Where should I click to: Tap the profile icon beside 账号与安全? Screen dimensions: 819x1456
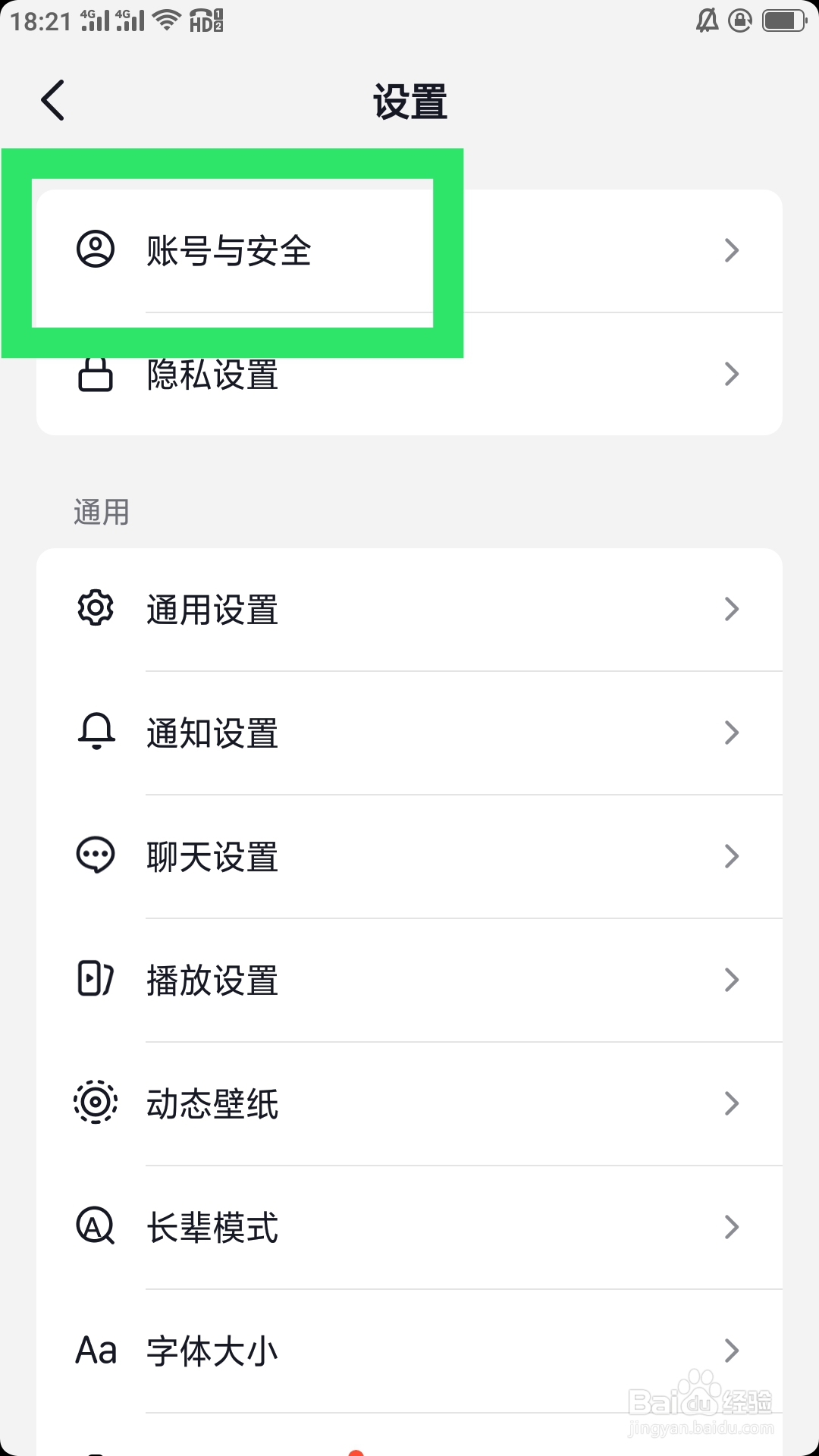coord(96,249)
